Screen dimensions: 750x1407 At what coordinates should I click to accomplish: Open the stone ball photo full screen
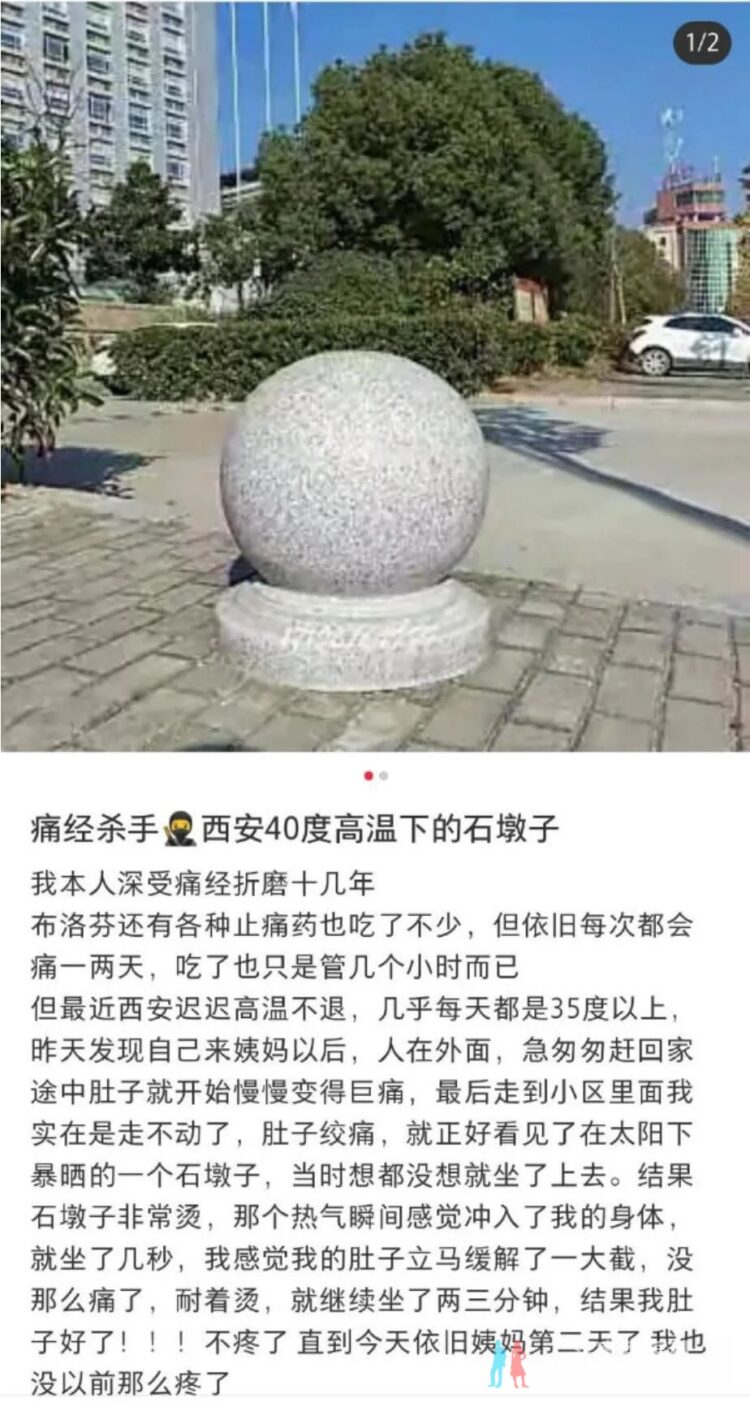[x=375, y=376]
